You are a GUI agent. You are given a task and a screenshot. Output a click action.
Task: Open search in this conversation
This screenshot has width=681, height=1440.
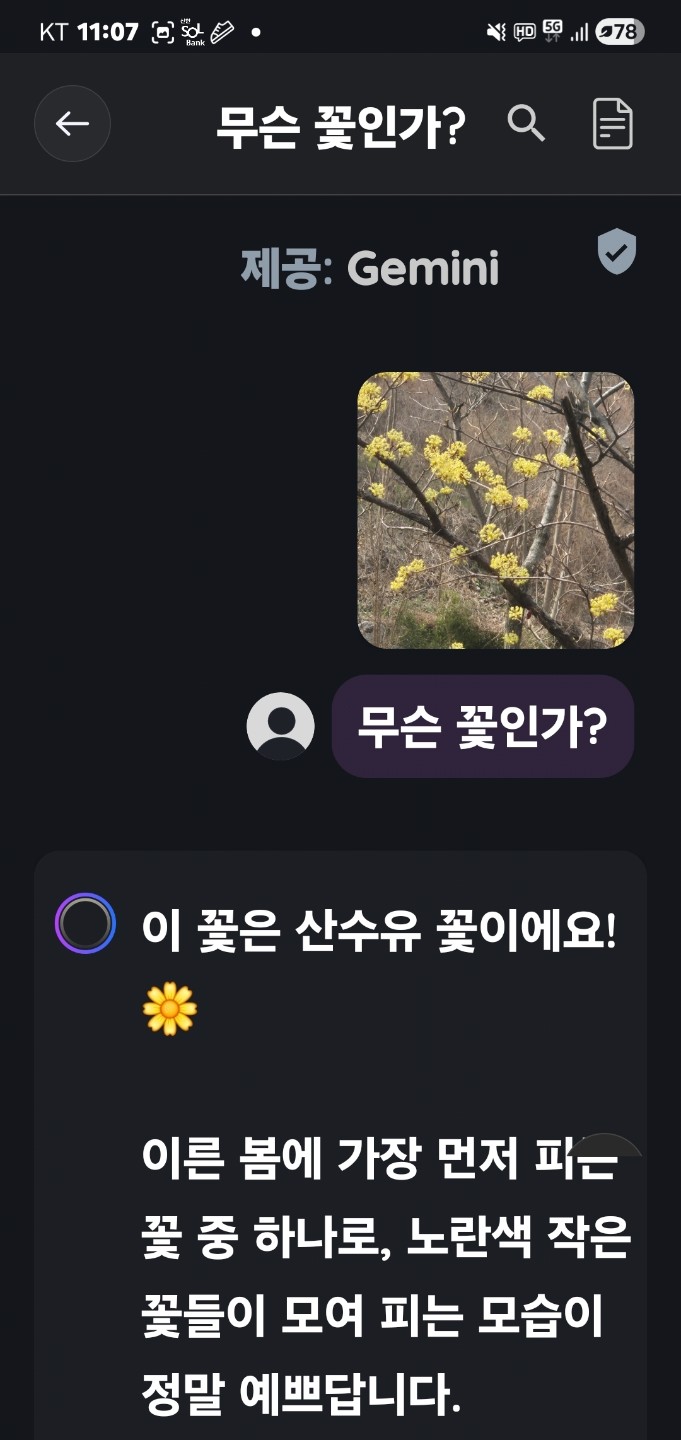click(x=526, y=124)
